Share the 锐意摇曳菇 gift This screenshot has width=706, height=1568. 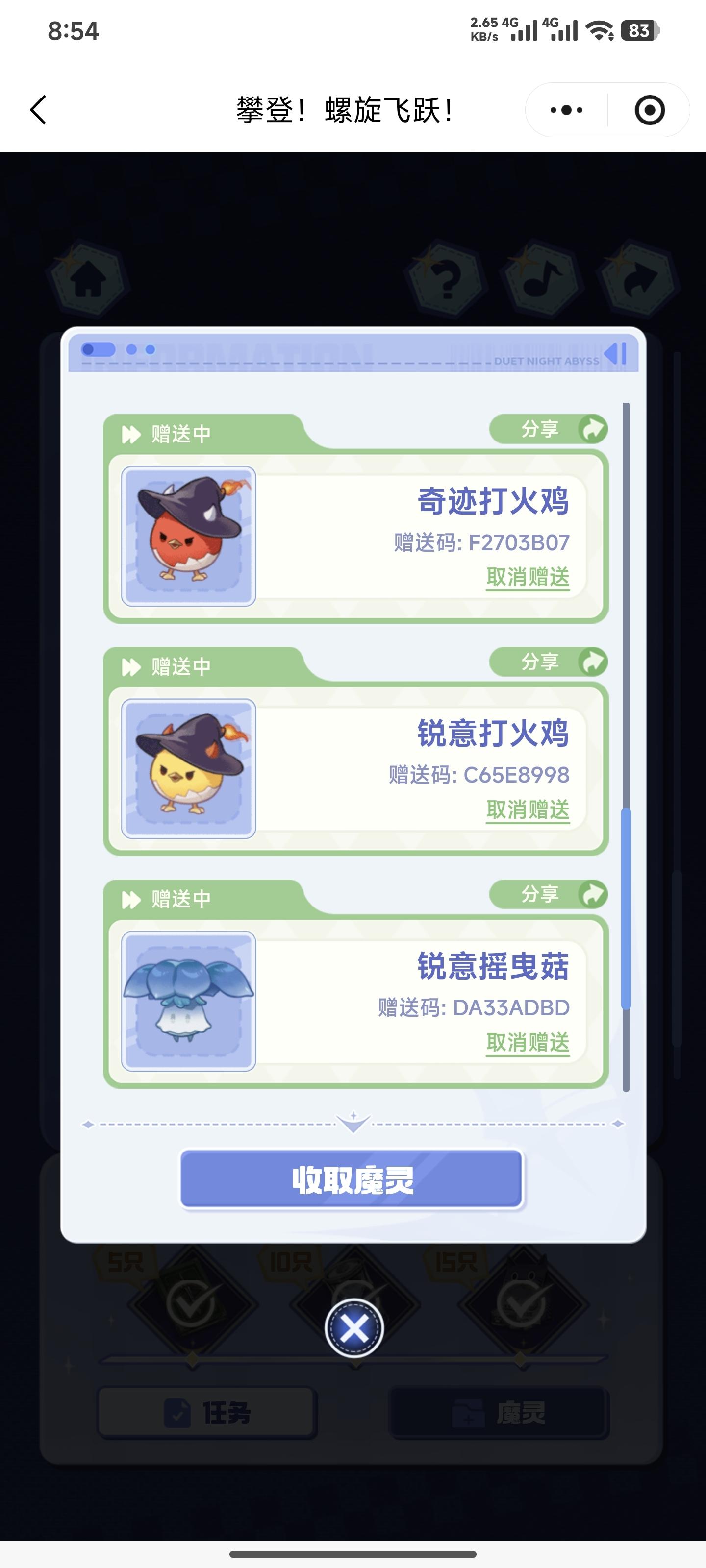click(x=548, y=894)
